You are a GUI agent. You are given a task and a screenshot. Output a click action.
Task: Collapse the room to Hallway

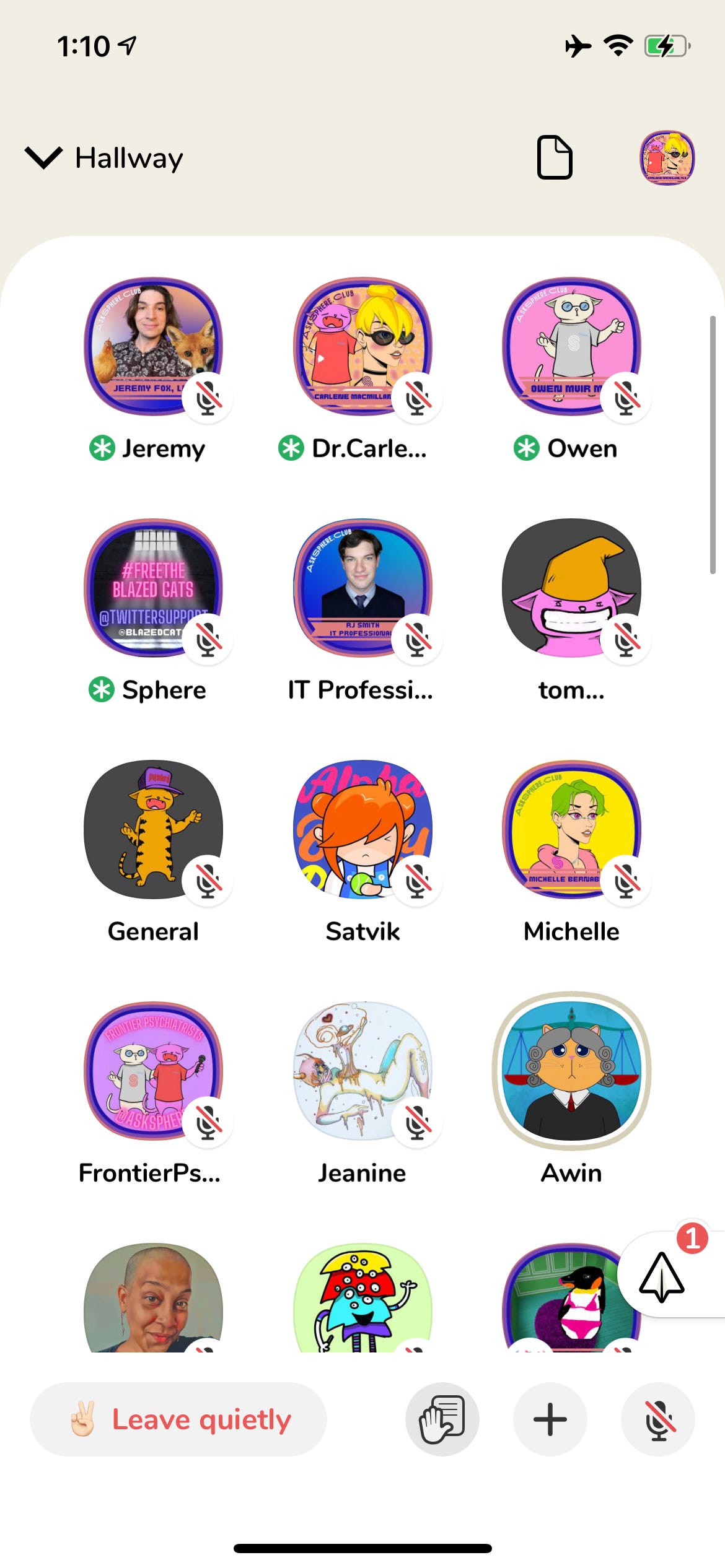pyautogui.click(x=104, y=158)
